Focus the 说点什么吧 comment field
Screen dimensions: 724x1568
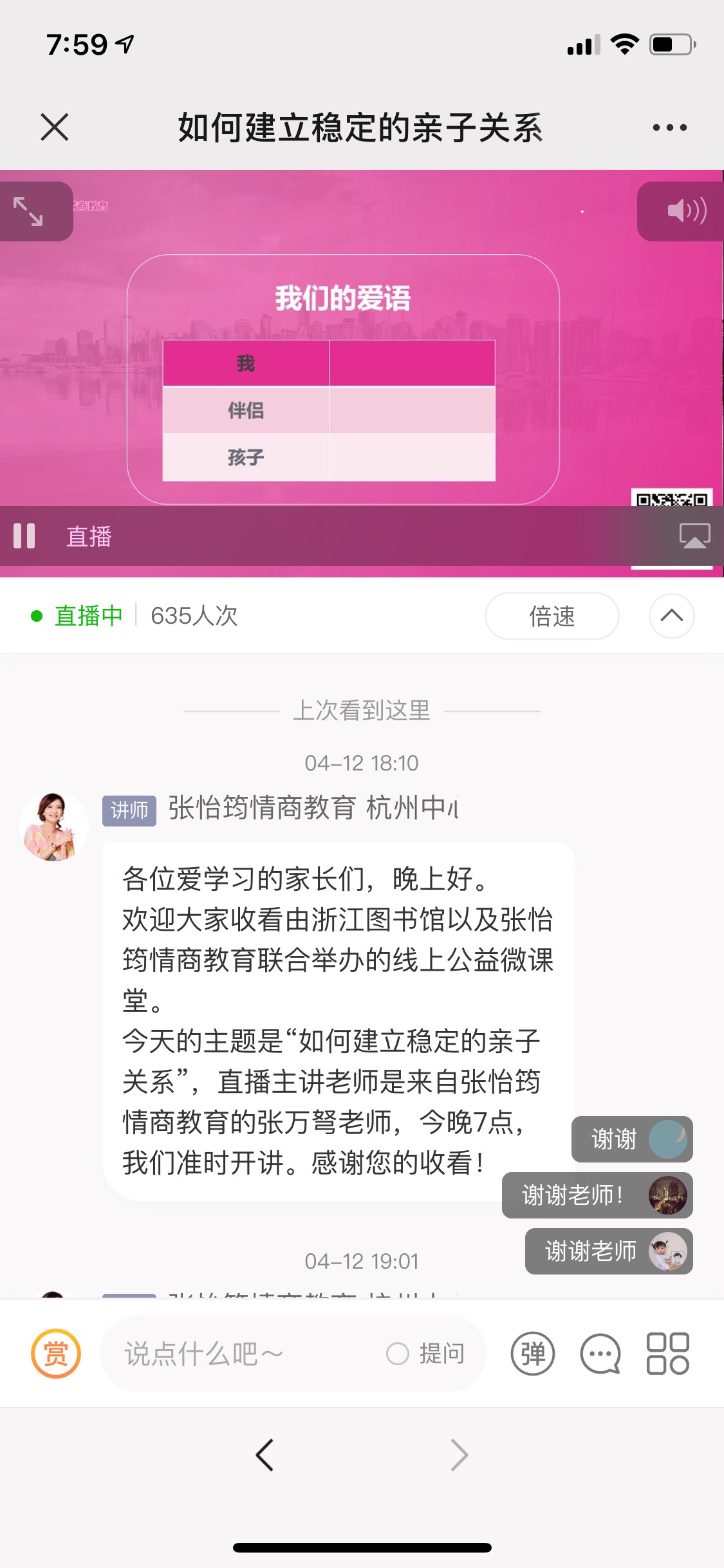point(245,1353)
